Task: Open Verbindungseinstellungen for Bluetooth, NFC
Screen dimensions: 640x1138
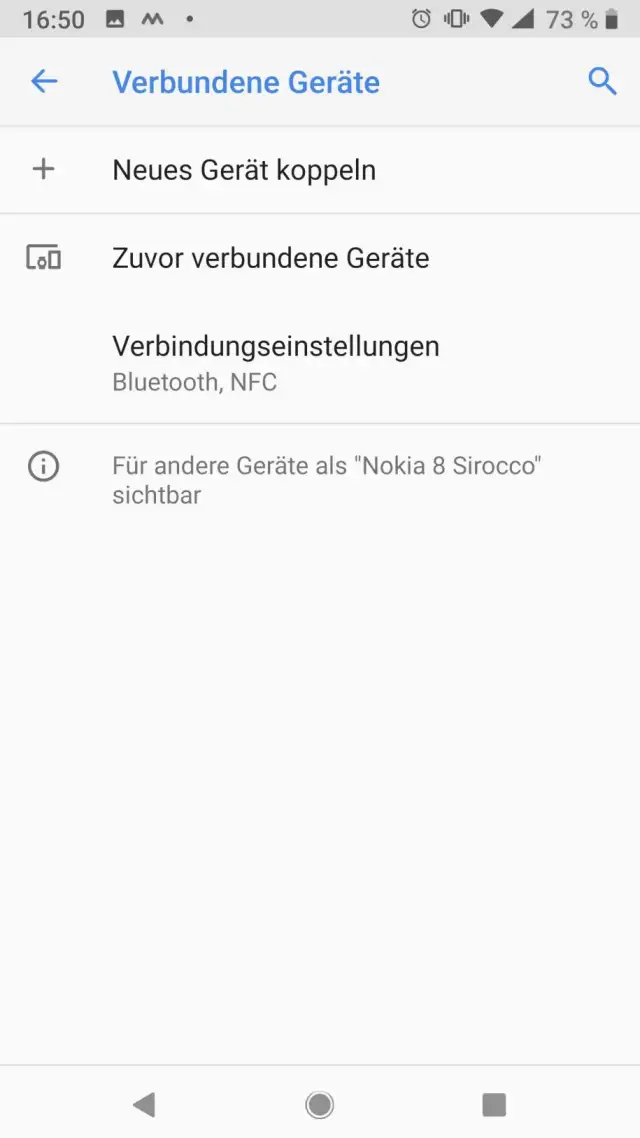Action: click(275, 362)
